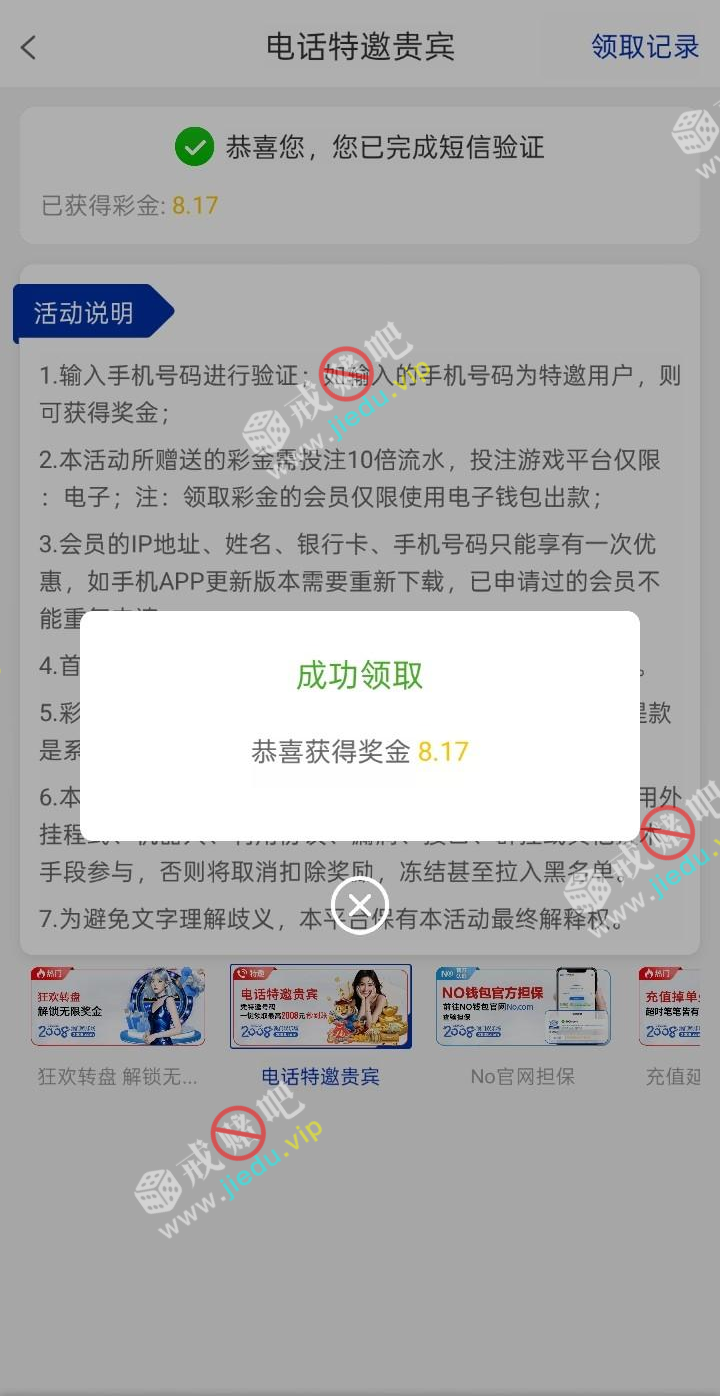Close the 成功领取 popup
The height and width of the screenshot is (1396, 720).
pyautogui.click(x=360, y=906)
